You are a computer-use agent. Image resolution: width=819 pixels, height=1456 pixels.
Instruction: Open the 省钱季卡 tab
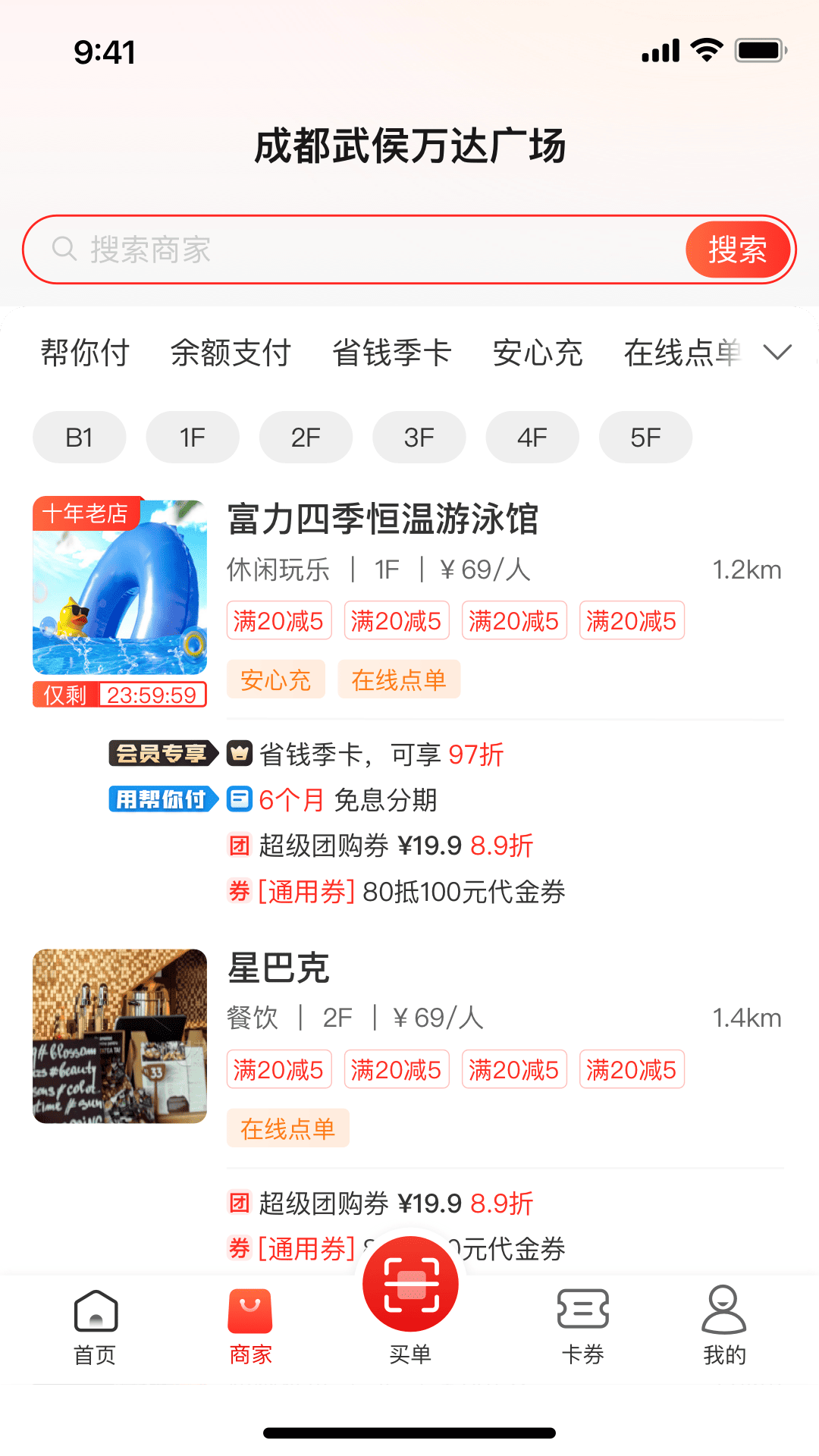point(392,352)
